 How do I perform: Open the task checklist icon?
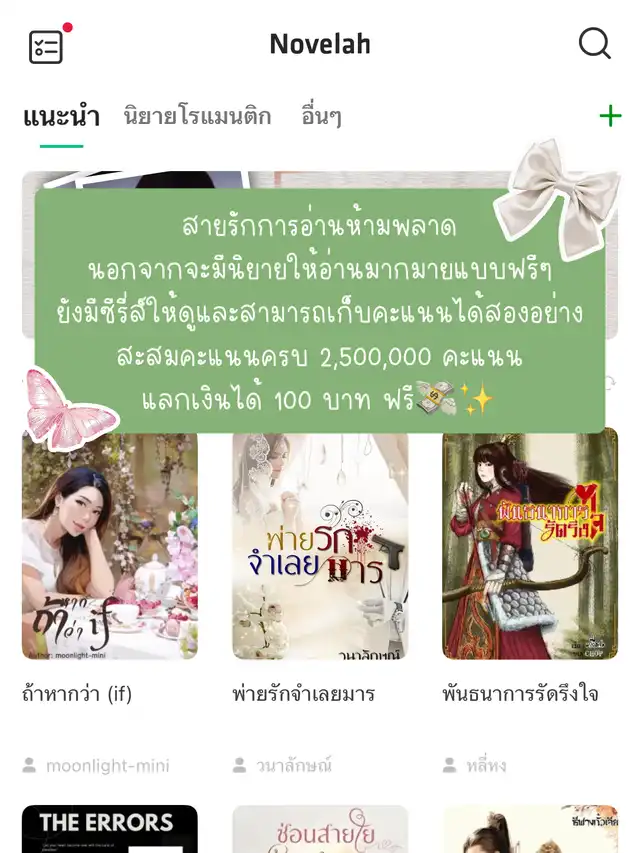(x=46, y=46)
